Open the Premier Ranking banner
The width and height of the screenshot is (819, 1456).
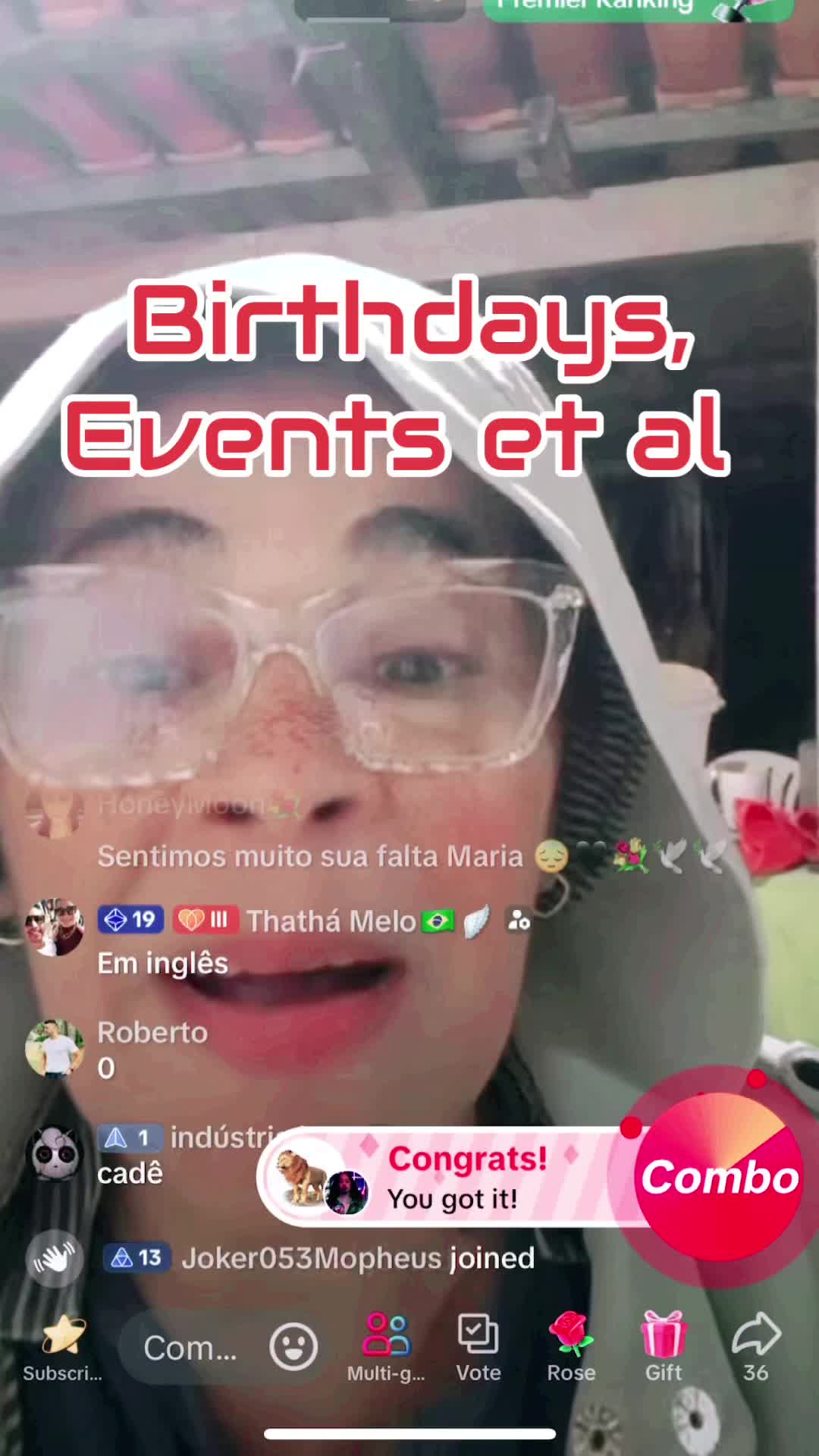pos(637,8)
